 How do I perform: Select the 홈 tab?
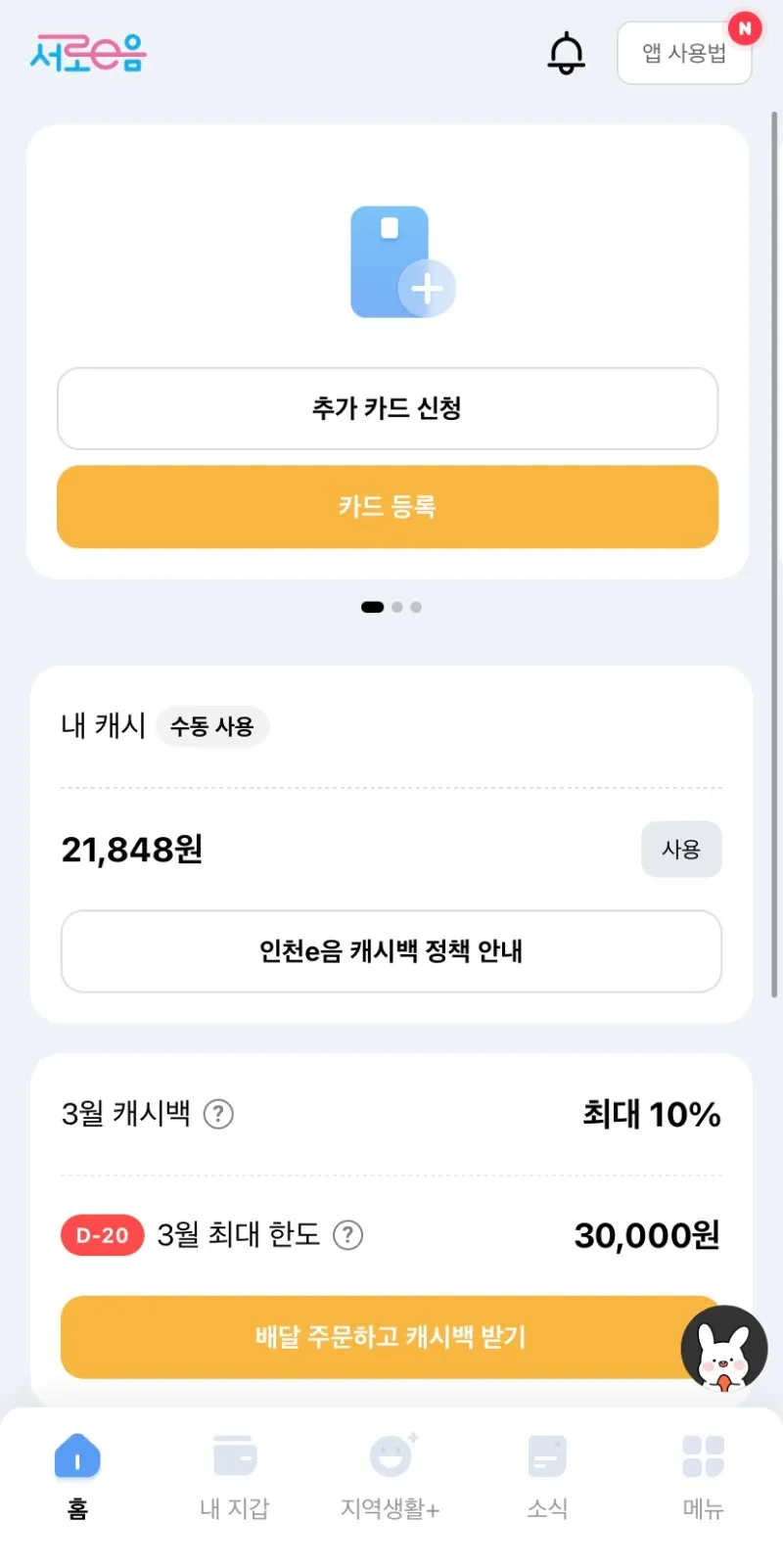coord(77,1476)
